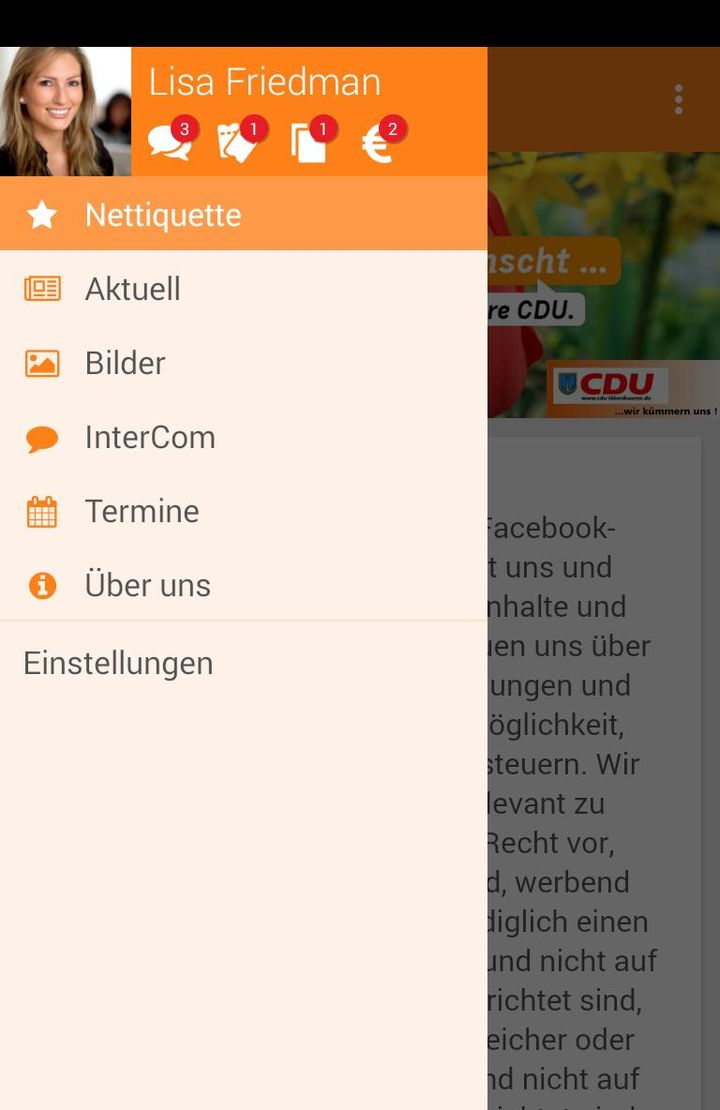Select the picture icon next to Bilder
The image size is (720, 1110).
point(41,362)
